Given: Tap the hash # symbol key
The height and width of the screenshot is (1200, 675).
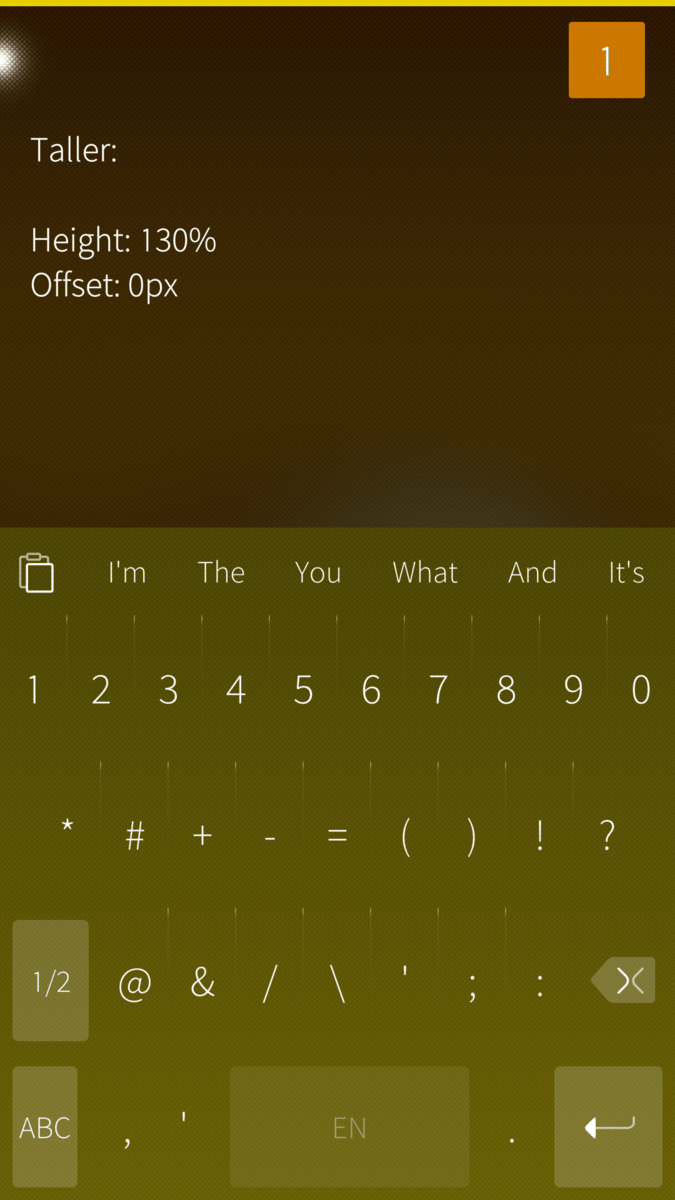Looking at the screenshot, I should click(135, 835).
